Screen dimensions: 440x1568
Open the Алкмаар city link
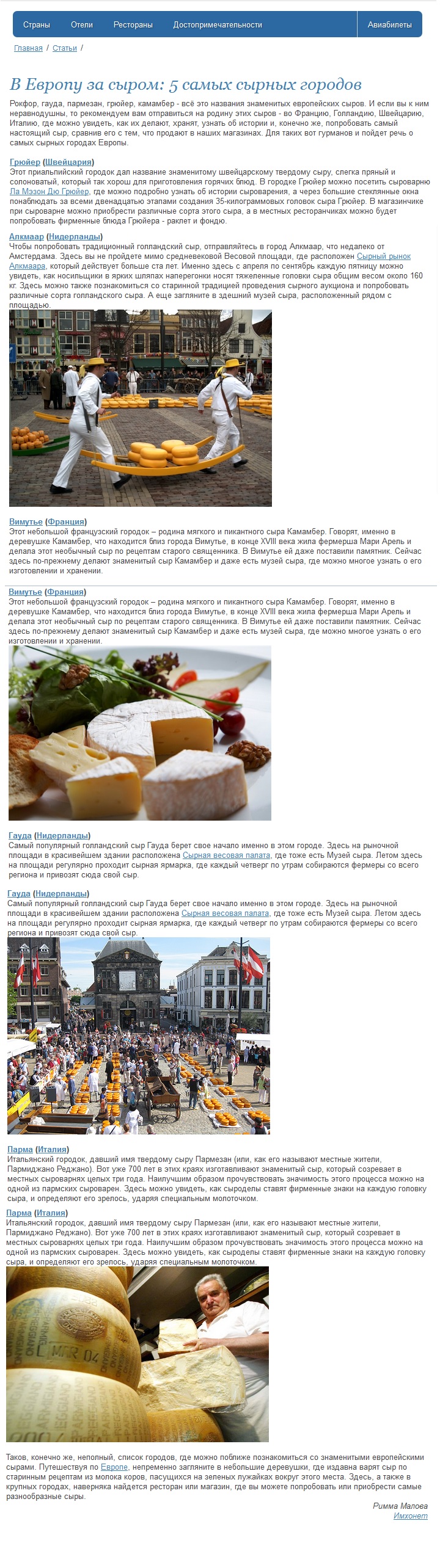26,237
